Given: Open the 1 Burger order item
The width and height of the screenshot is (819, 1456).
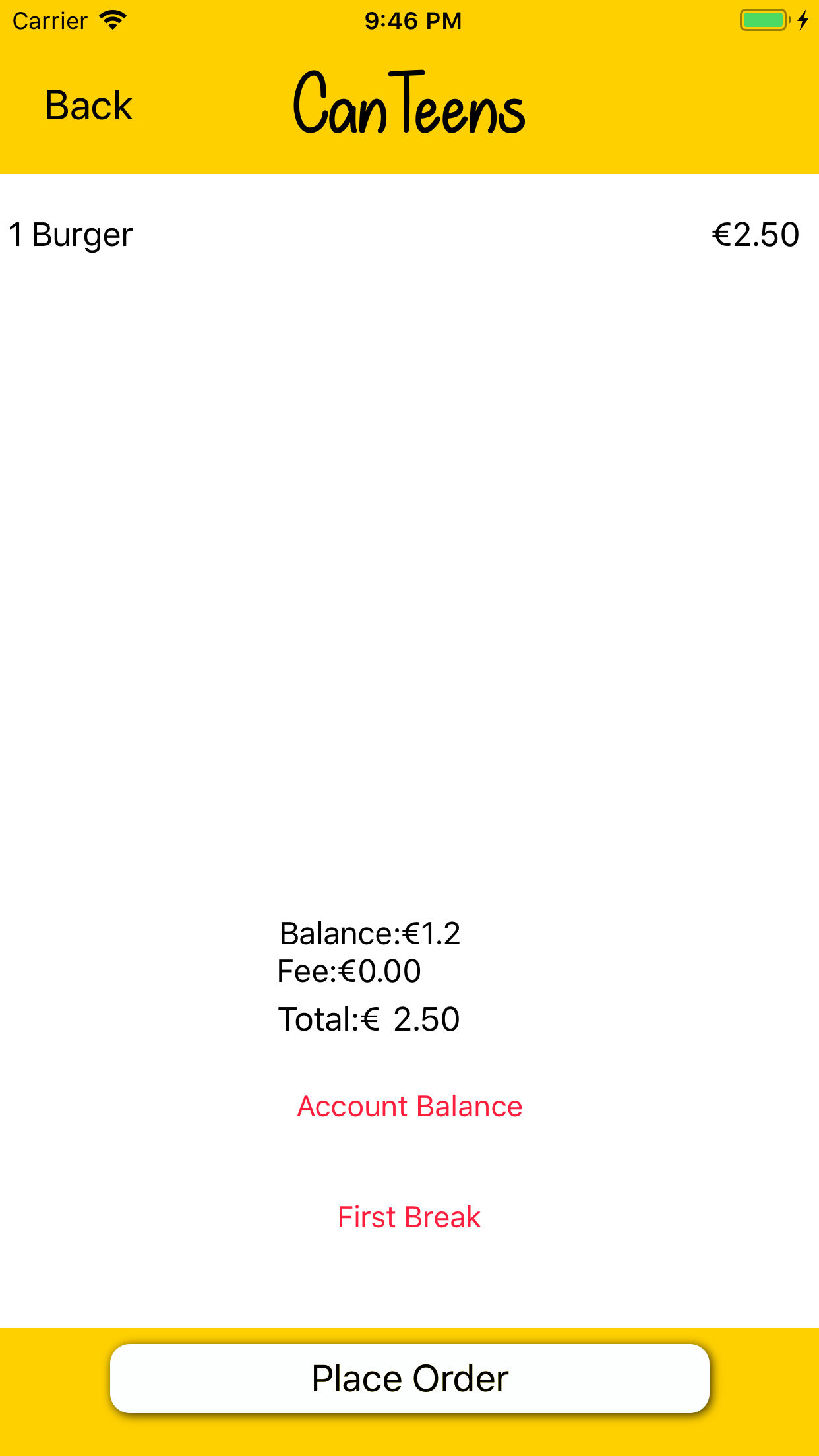Looking at the screenshot, I should pyautogui.click(x=409, y=235).
